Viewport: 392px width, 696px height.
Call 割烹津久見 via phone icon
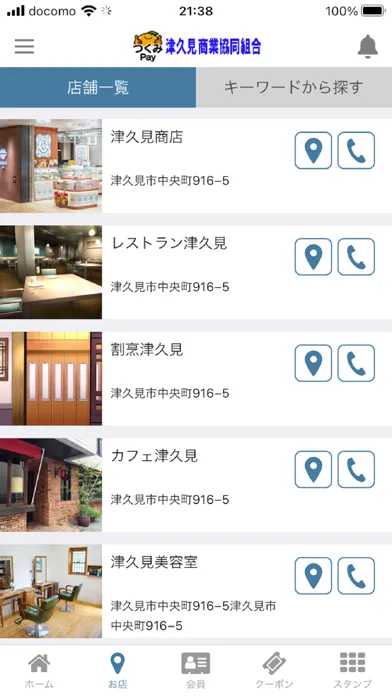coord(356,363)
